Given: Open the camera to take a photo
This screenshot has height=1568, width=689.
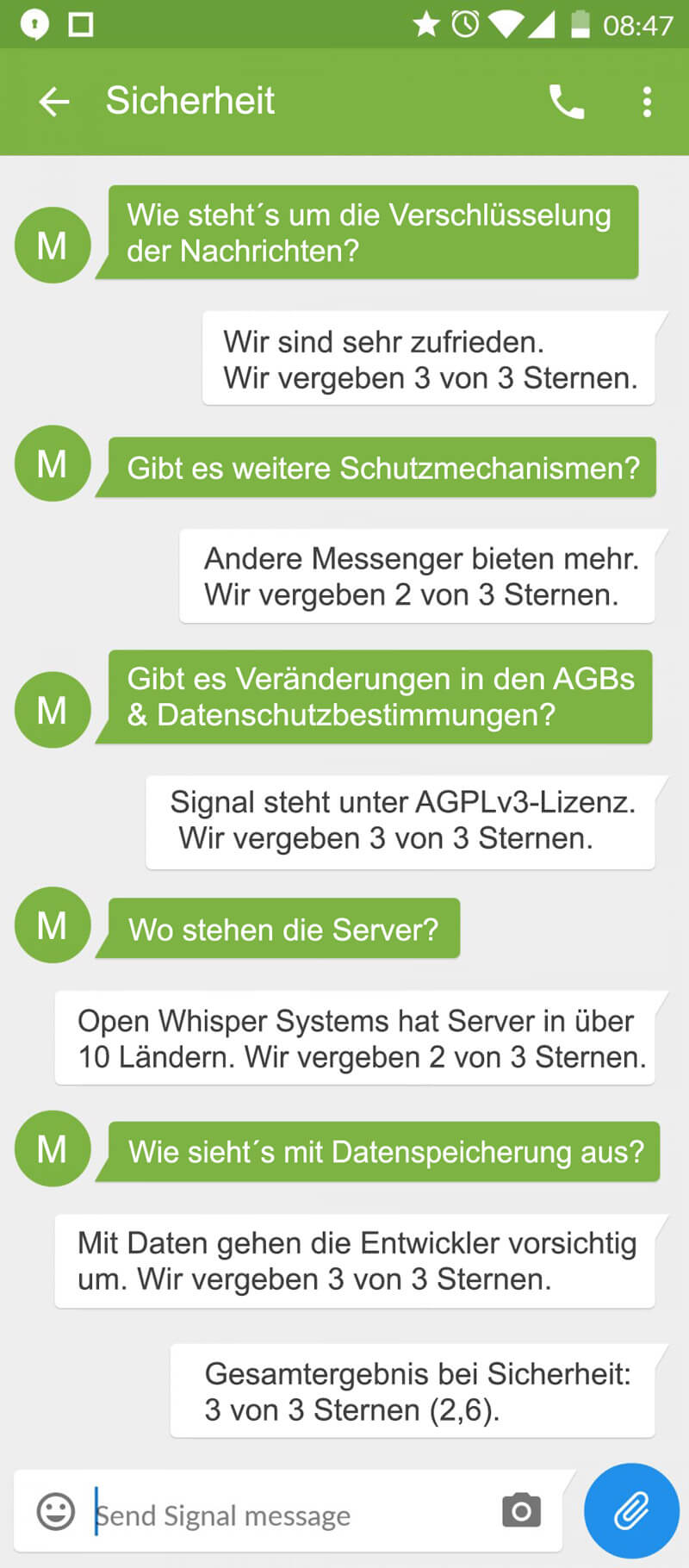Looking at the screenshot, I should [521, 1510].
